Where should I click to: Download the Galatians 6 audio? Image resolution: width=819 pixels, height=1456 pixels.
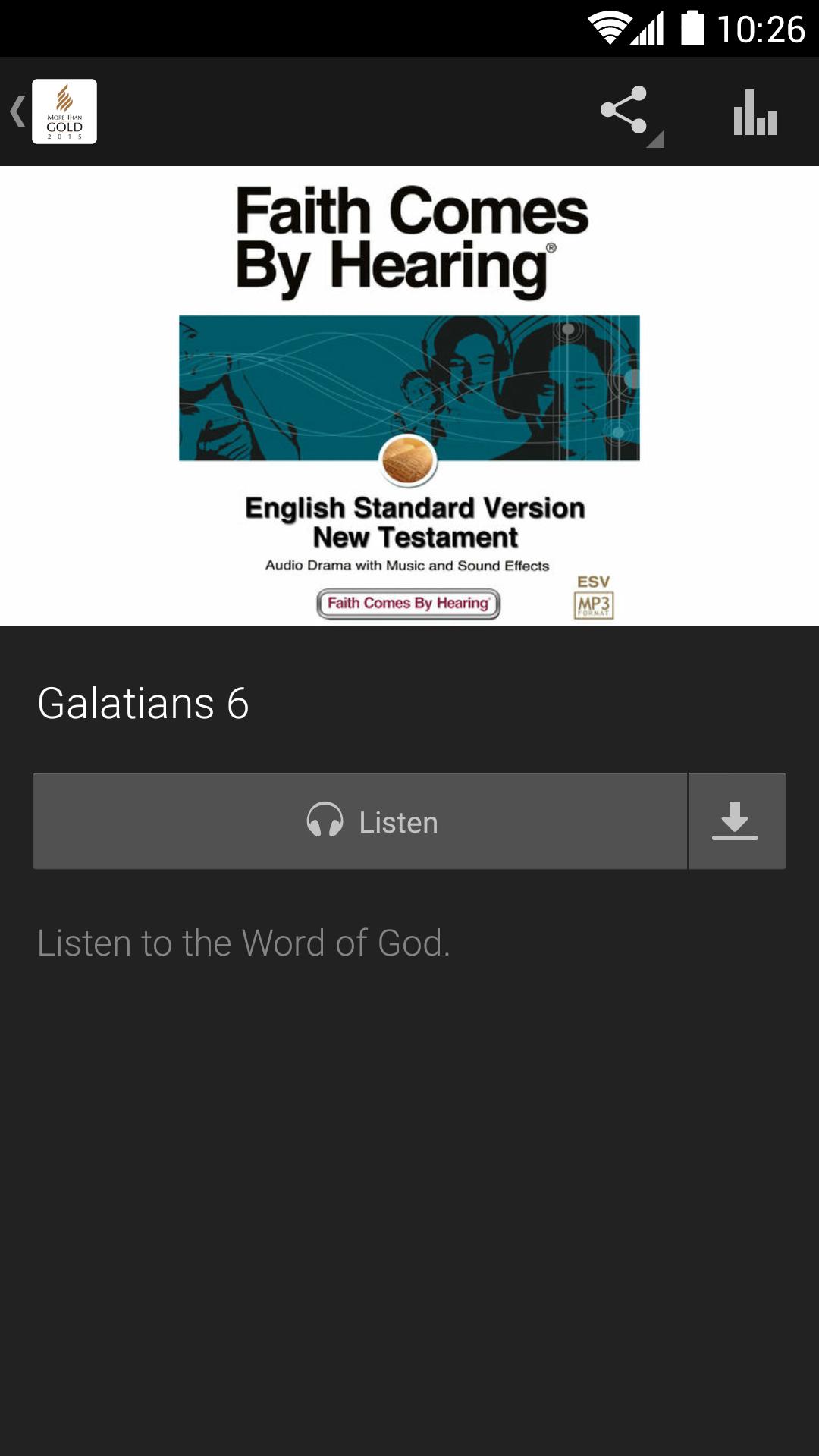click(x=736, y=821)
